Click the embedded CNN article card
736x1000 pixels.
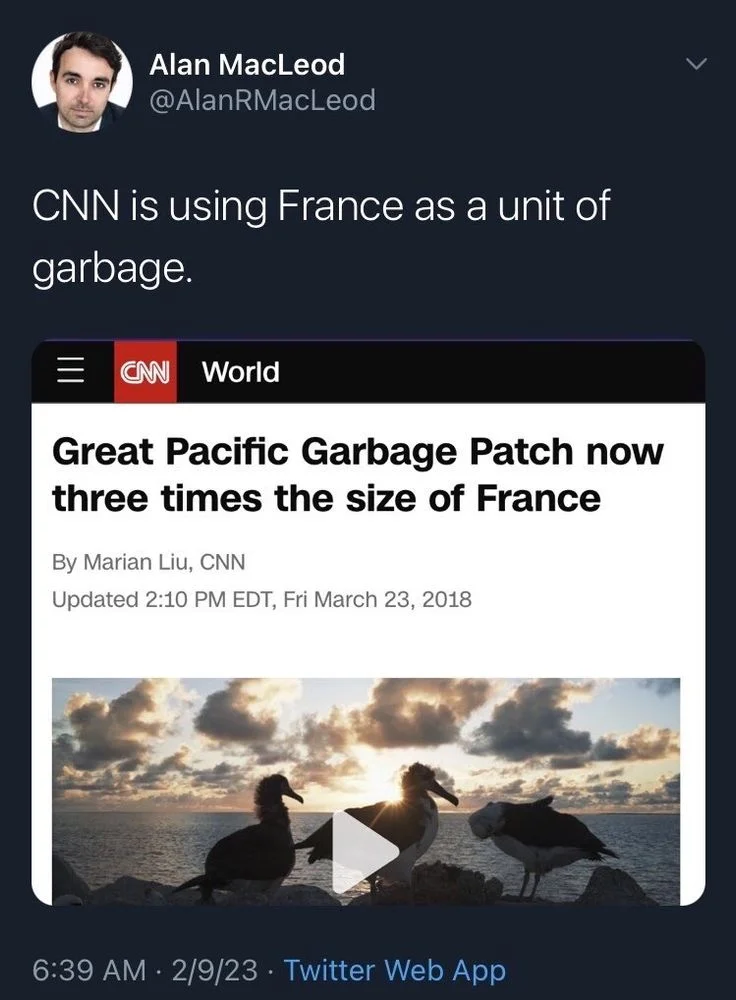point(368,620)
